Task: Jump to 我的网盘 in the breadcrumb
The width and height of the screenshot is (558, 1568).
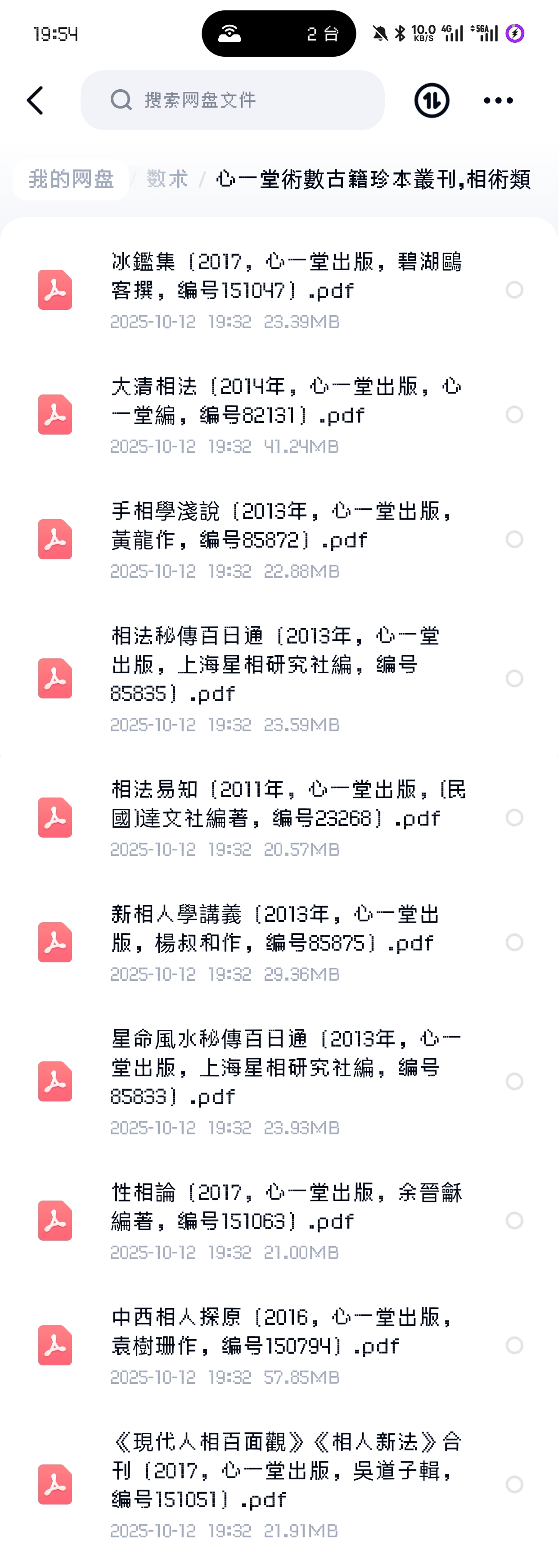Action: tap(71, 180)
